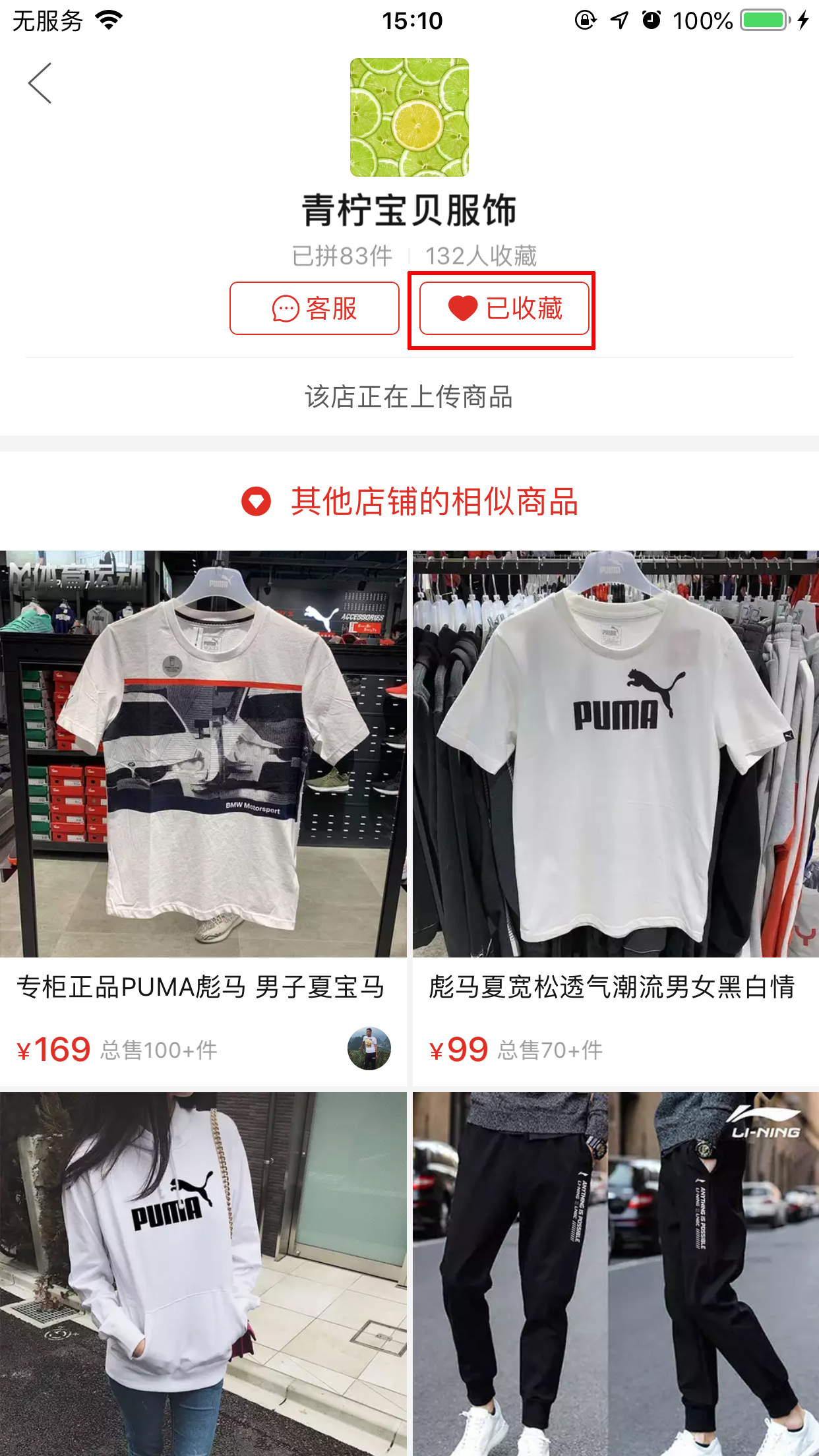
Task: Tap the back arrow to leave shop page
Action: click(x=40, y=84)
